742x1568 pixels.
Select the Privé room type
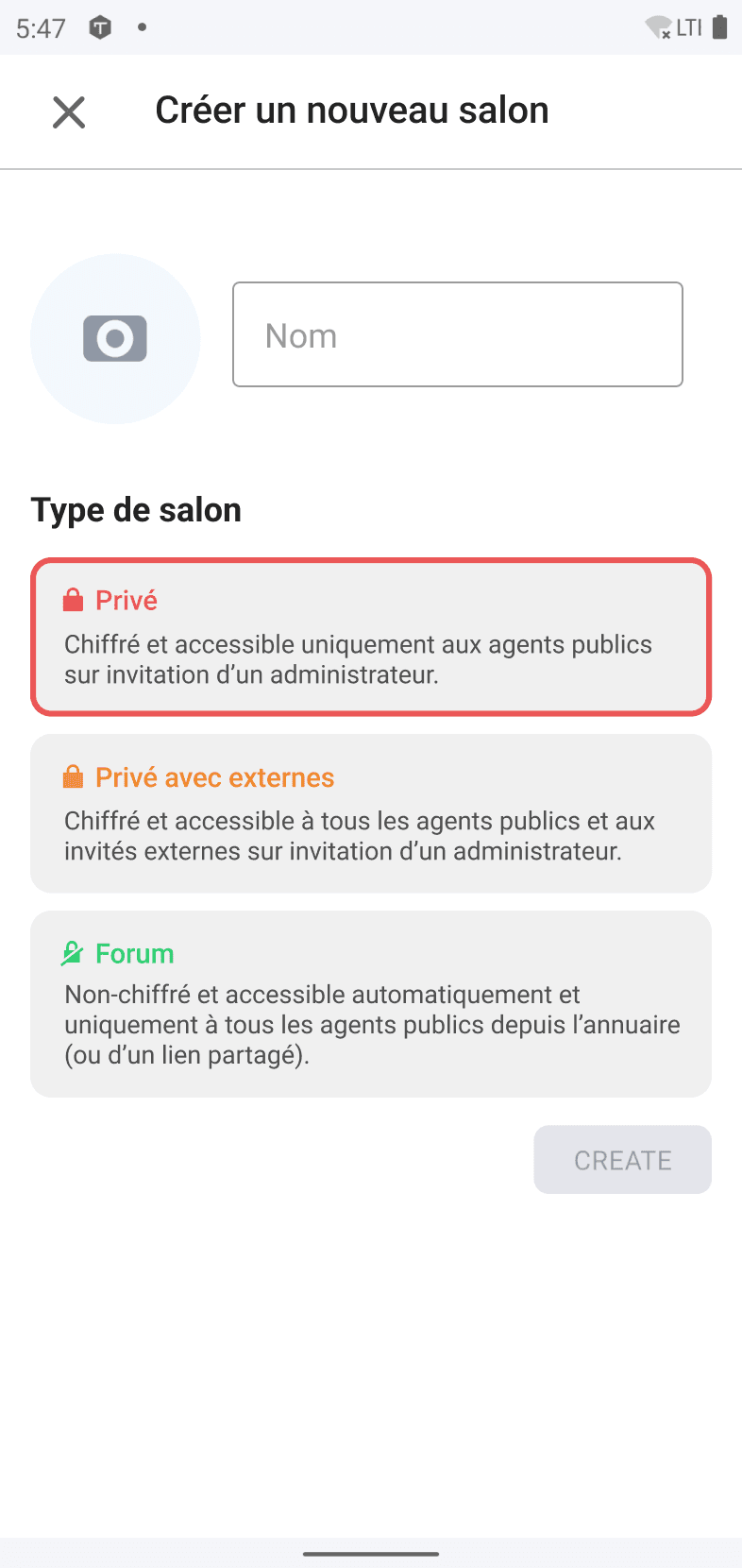371,637
